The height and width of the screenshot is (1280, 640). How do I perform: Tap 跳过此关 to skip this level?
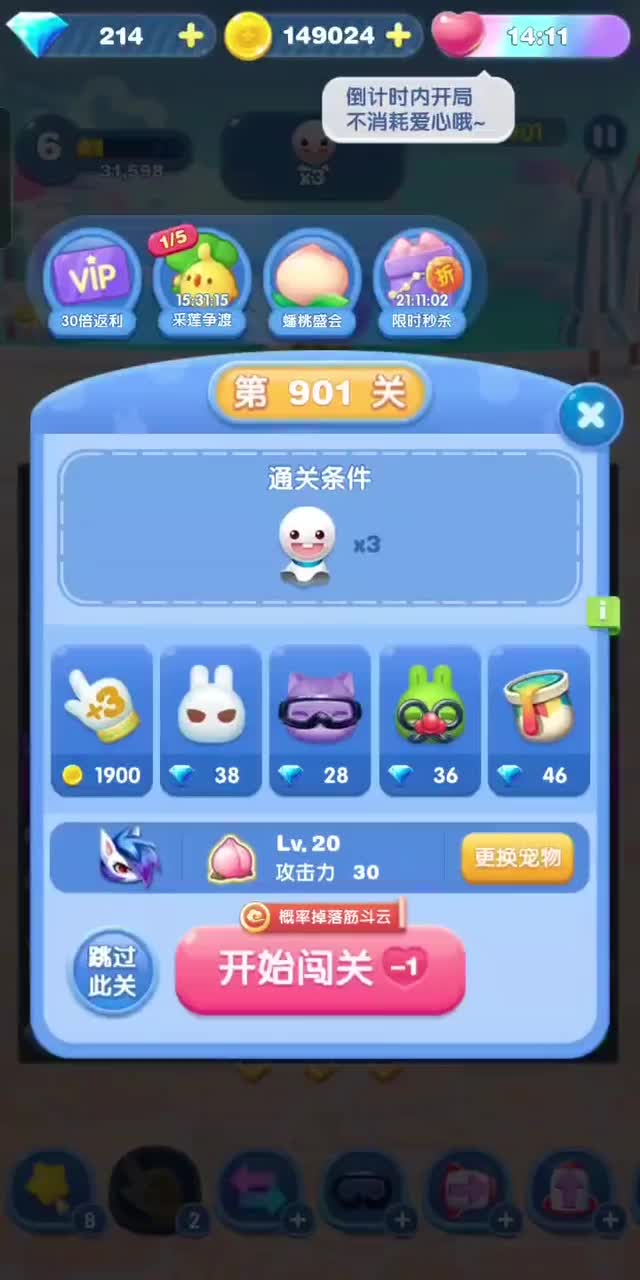[x=112, y=971]
